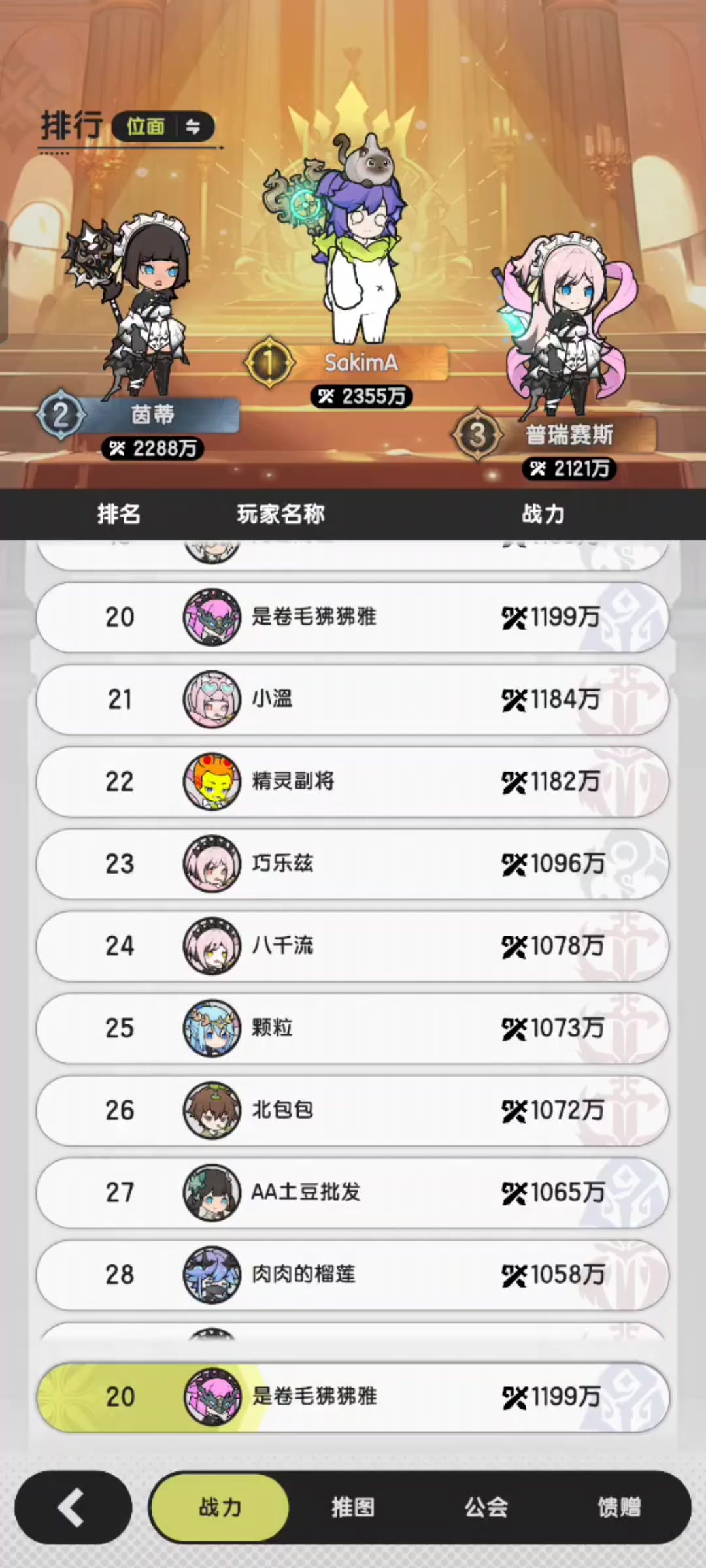Switch to the 公会 tab

pyautogui.click(x=486, y=1507)
